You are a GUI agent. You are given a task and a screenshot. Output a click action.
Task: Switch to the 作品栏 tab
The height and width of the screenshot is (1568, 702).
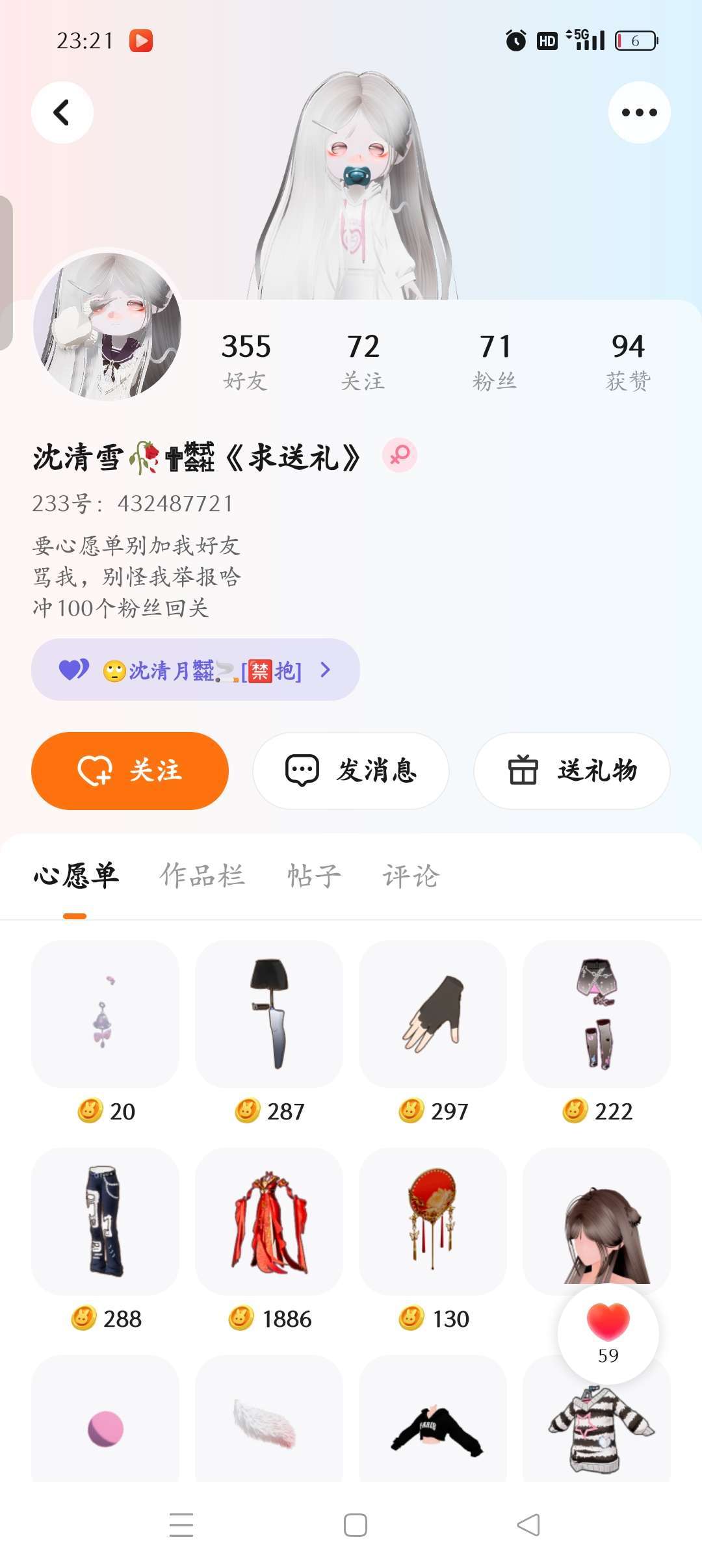(x=202, y=876)
